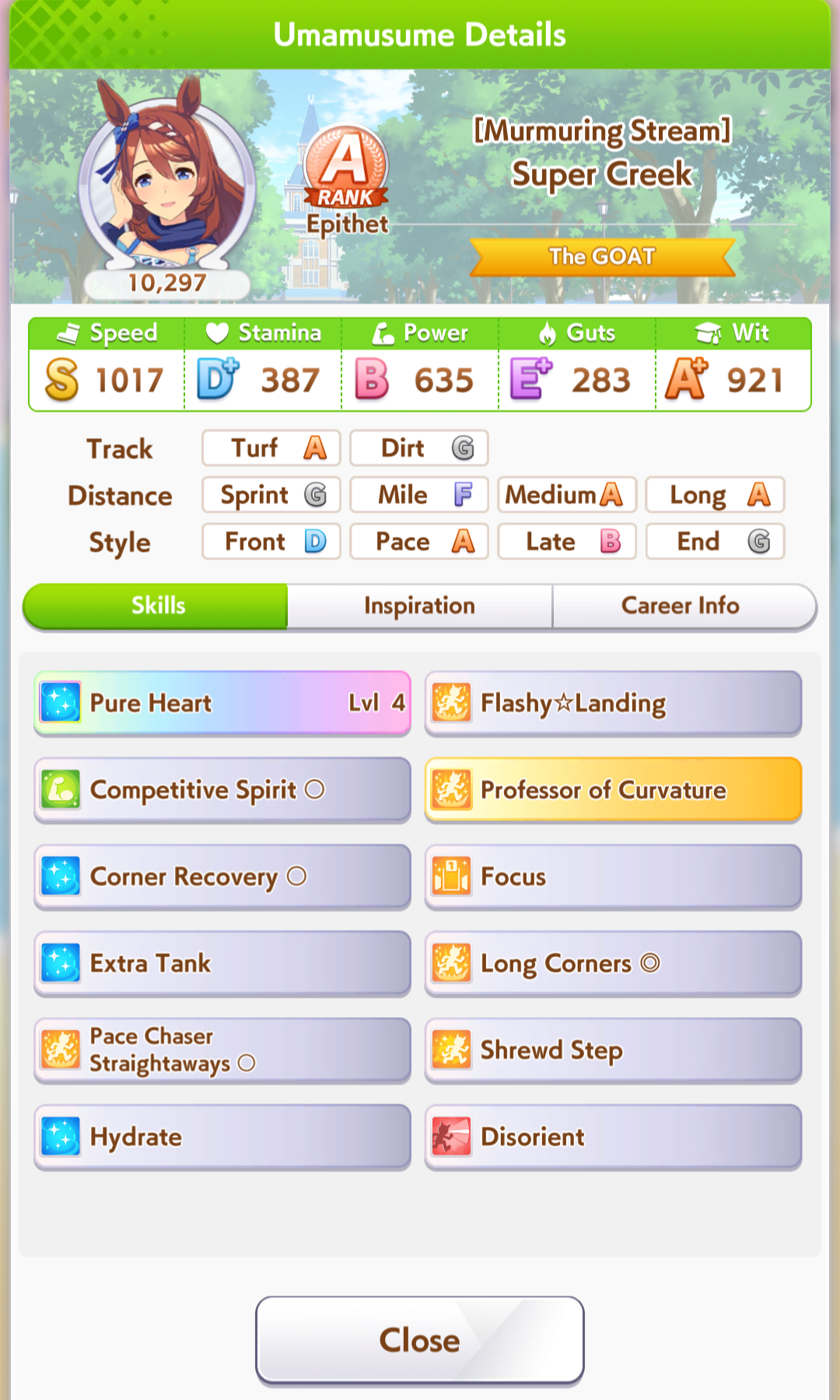Switch to the Career Info tab
840x1400 pixels.
pyautogui.click(x=680, y=605)
